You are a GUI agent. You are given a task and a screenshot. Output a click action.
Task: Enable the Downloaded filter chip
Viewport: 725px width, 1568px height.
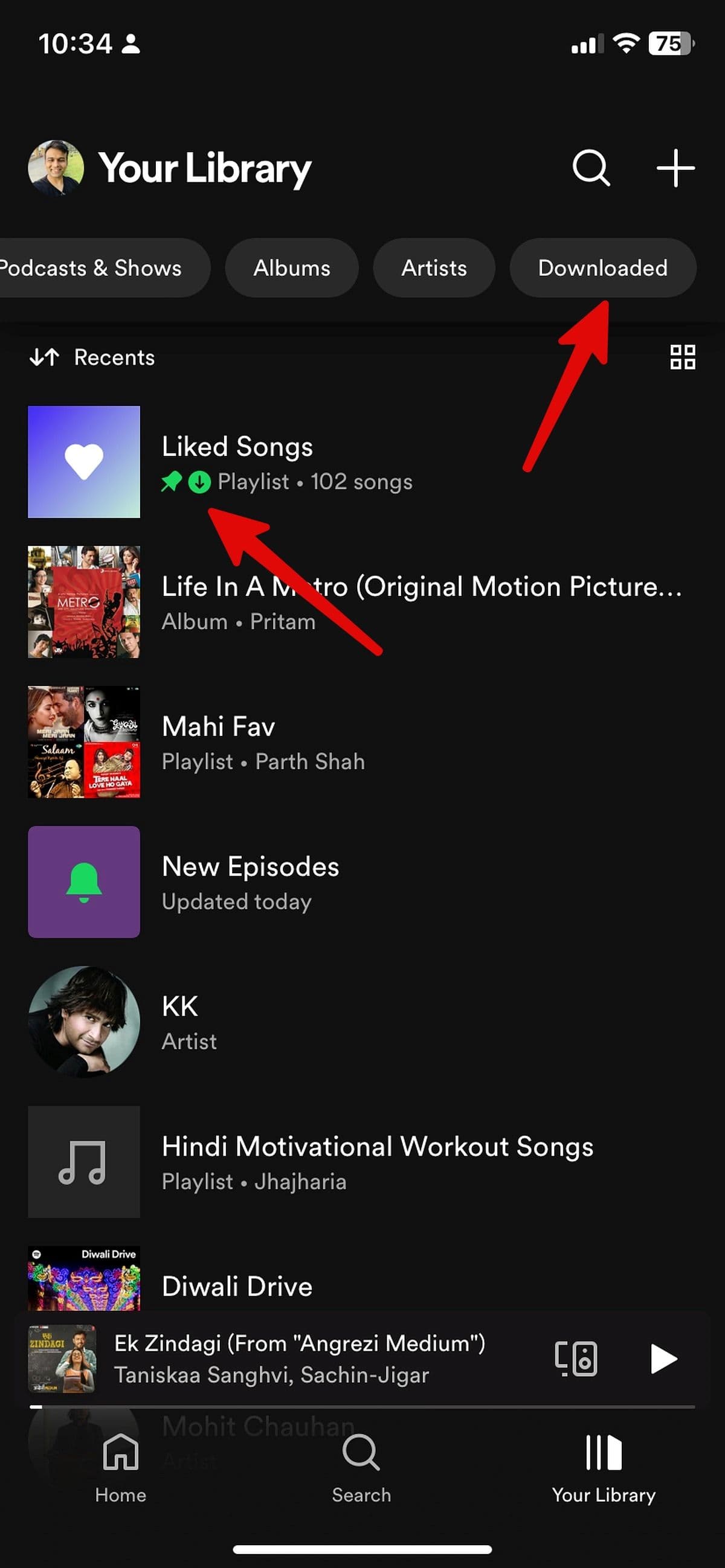coord(602,268)
